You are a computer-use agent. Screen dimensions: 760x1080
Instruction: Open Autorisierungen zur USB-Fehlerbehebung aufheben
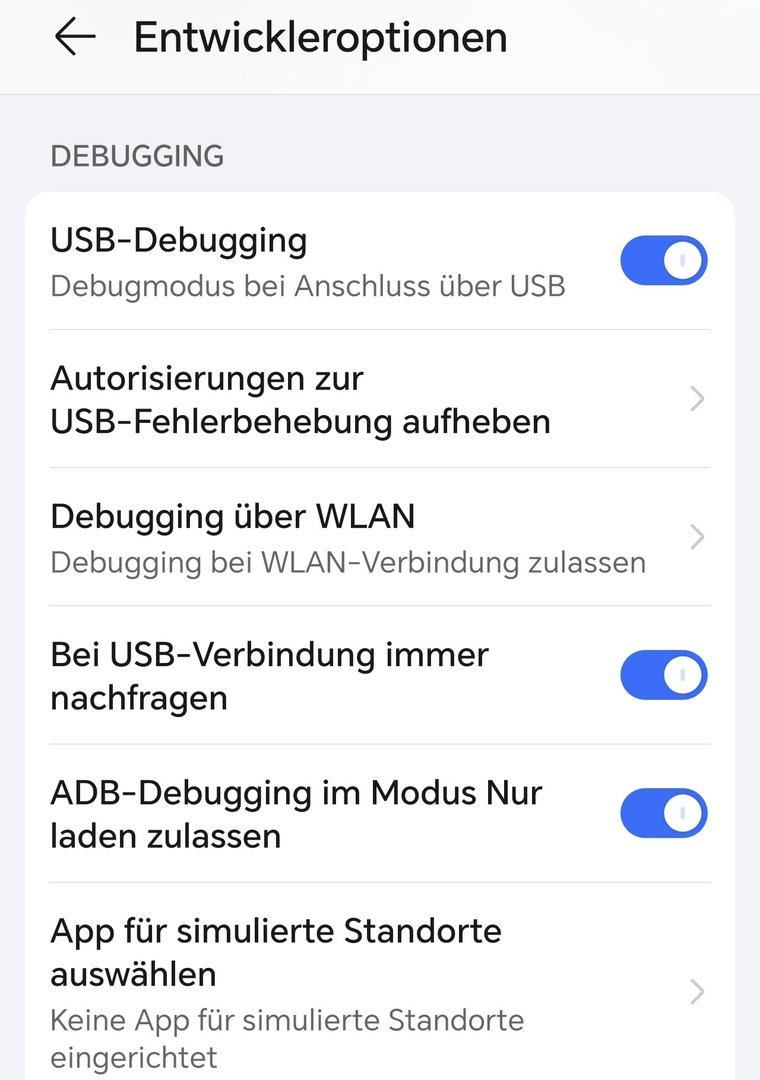pos(380,399)
